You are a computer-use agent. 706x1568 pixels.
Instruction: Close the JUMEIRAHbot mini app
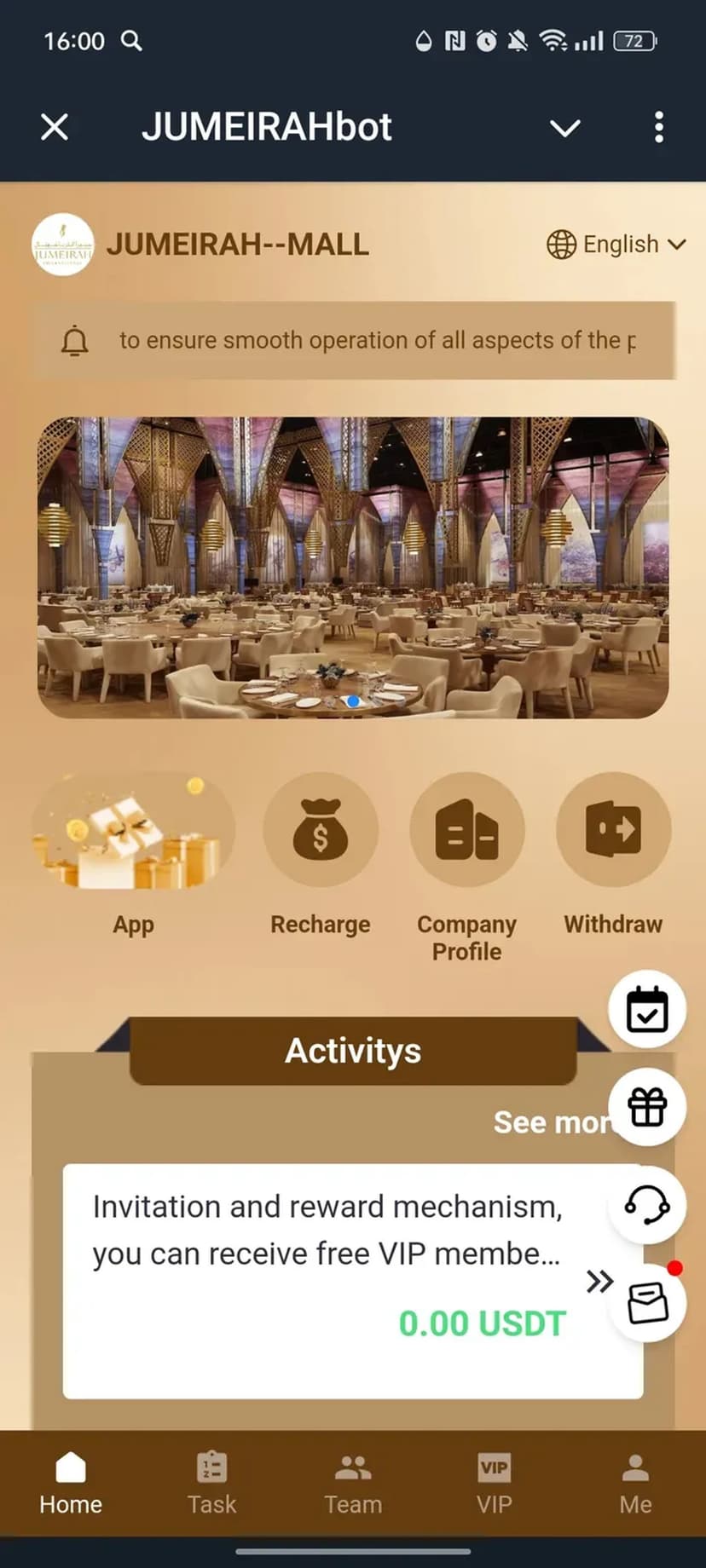coord(55,128)
